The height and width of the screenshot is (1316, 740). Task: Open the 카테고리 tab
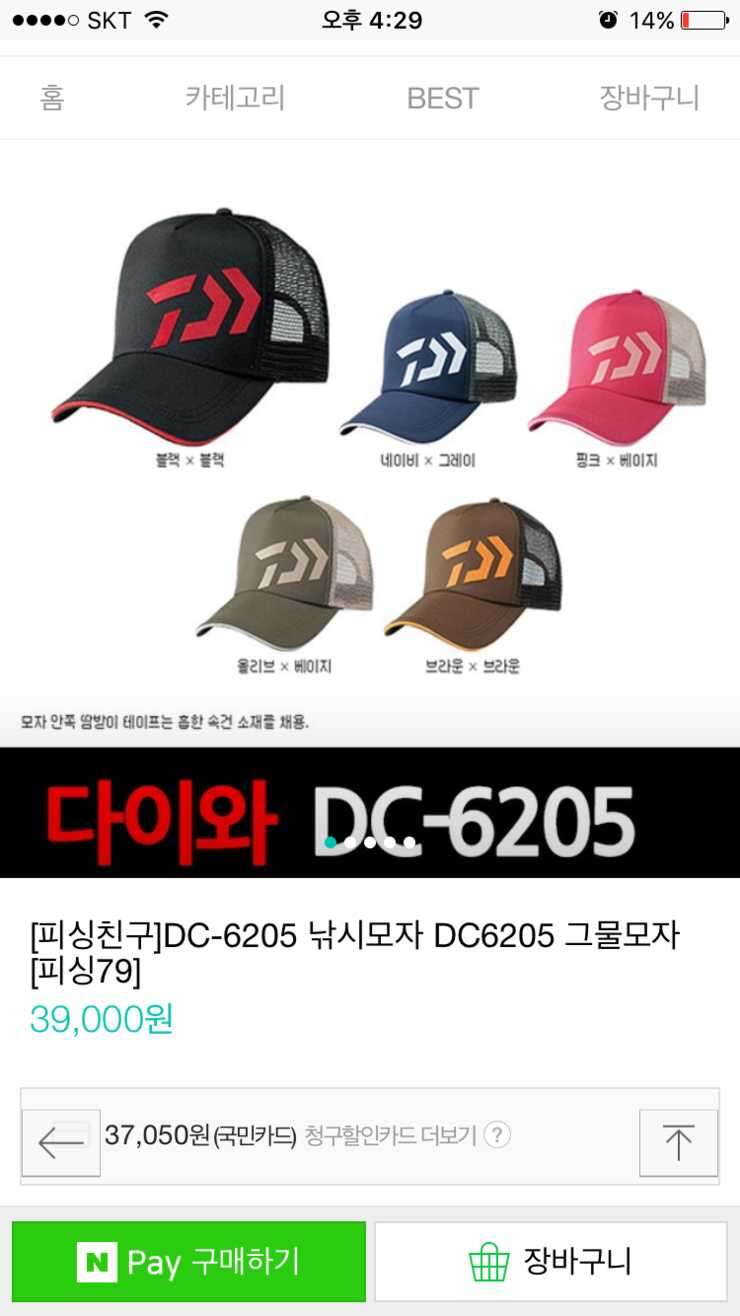(235, 98)
